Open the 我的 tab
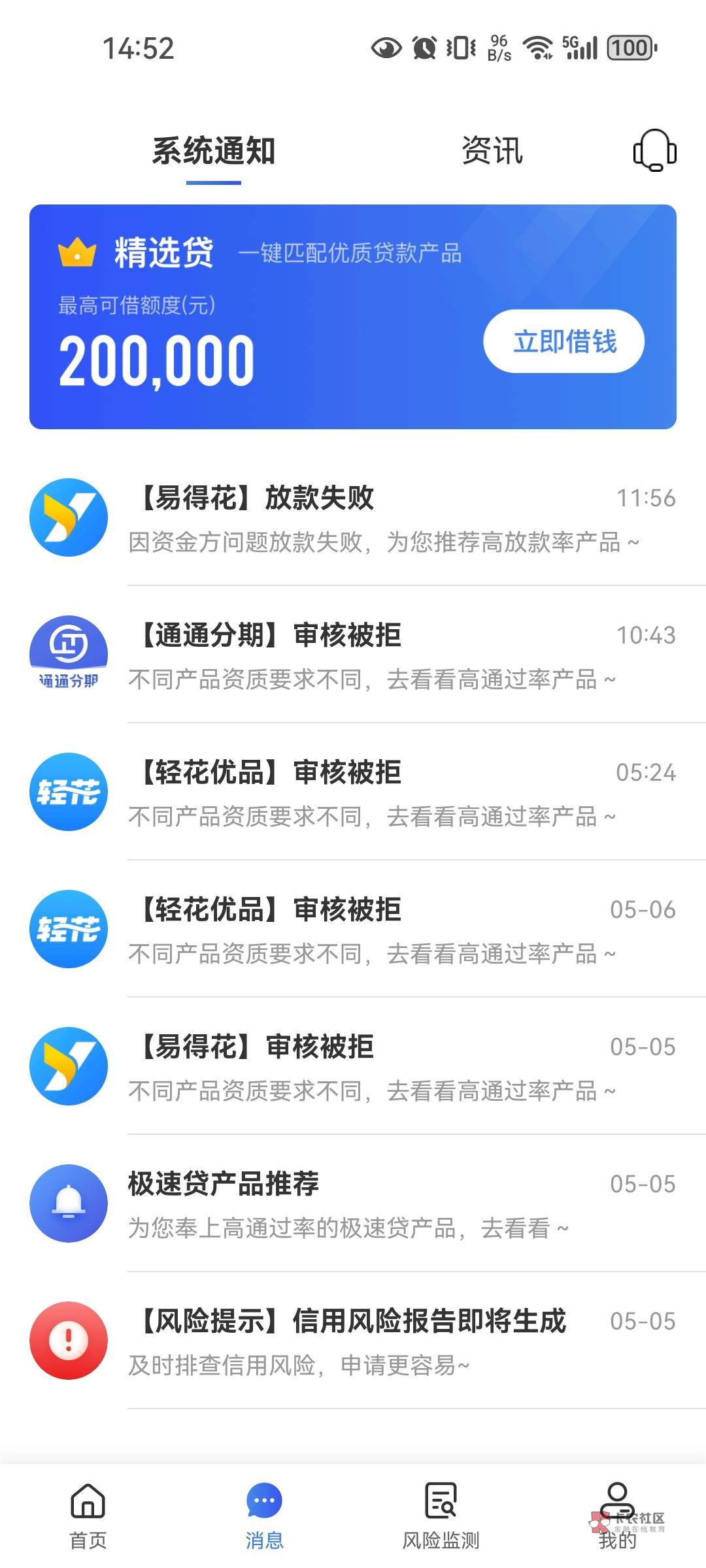Screen dimensions: 706x1568 tap(618, 1516)
